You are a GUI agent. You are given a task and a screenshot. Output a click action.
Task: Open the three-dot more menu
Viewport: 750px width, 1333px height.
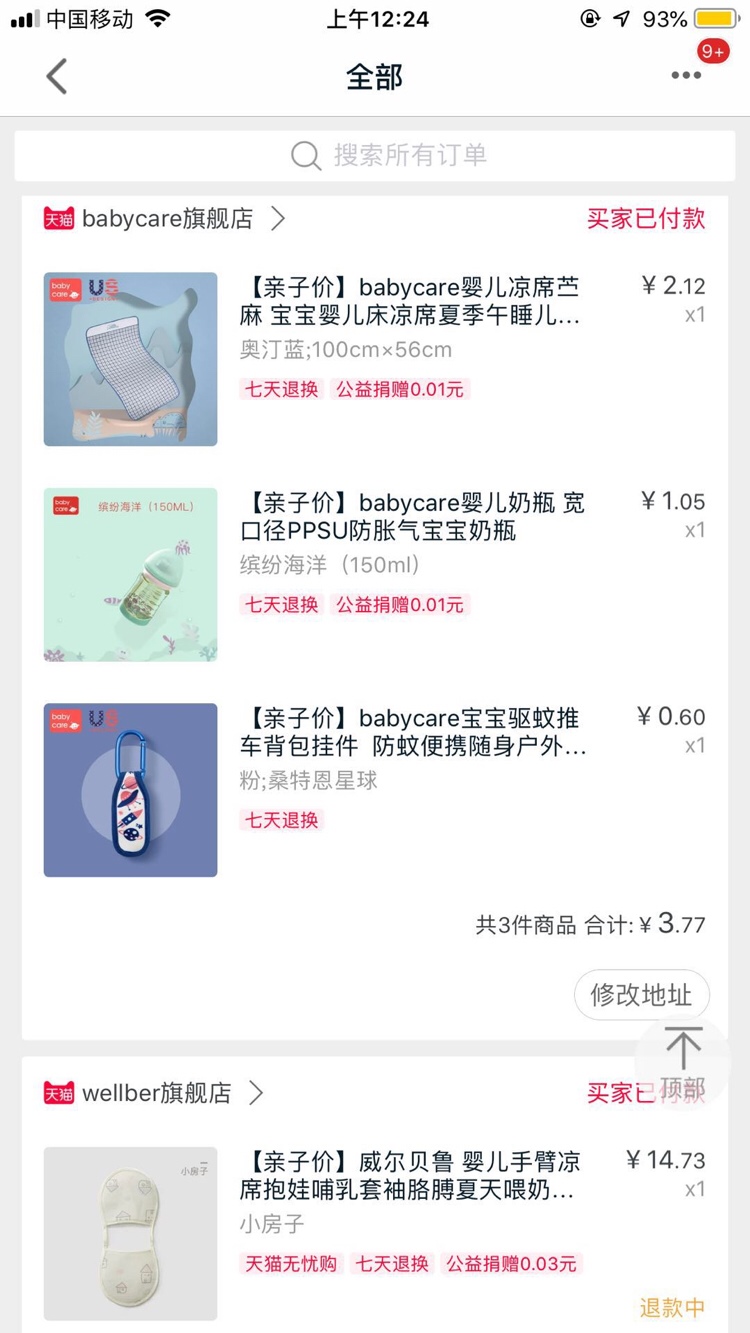(686, 76)
